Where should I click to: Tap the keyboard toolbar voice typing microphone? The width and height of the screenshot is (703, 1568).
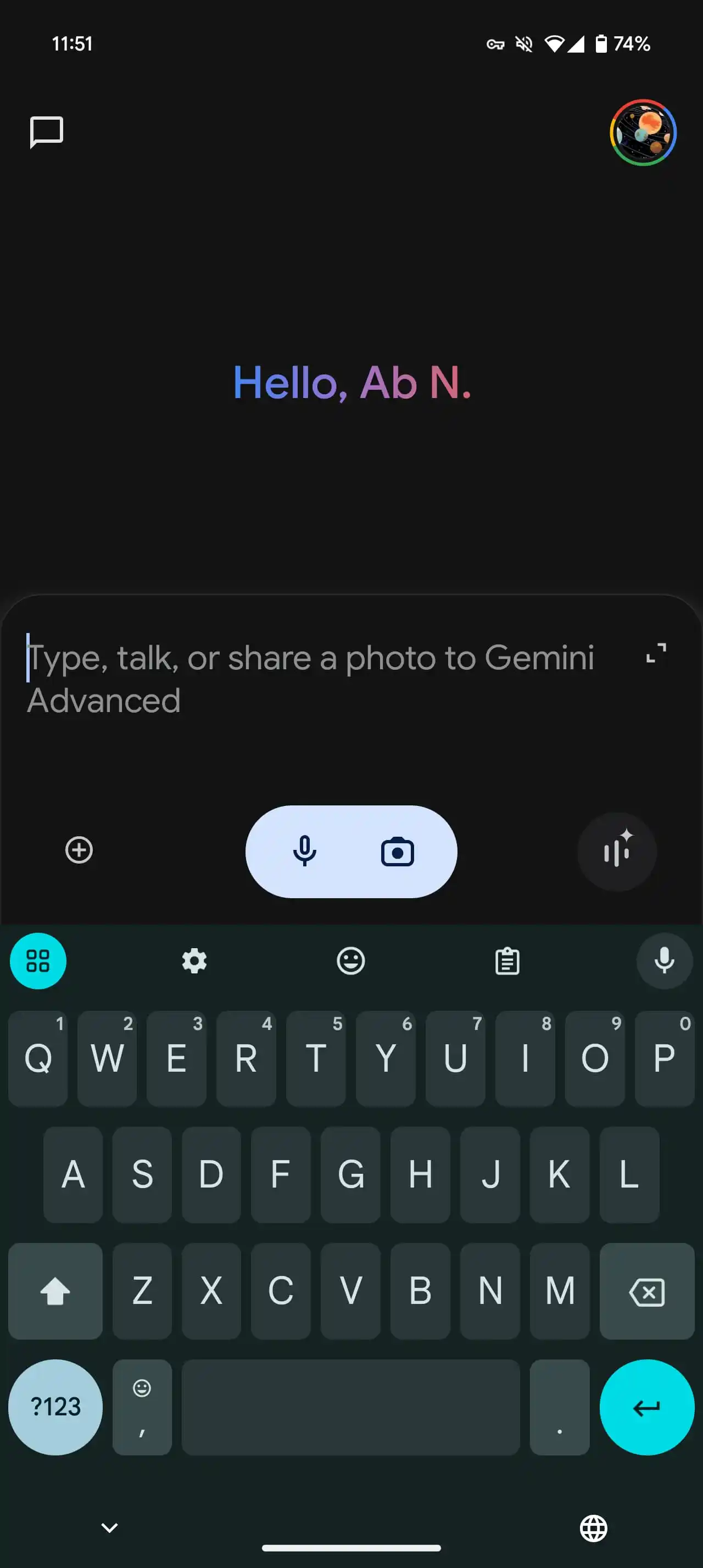click(x=664, y=961)
